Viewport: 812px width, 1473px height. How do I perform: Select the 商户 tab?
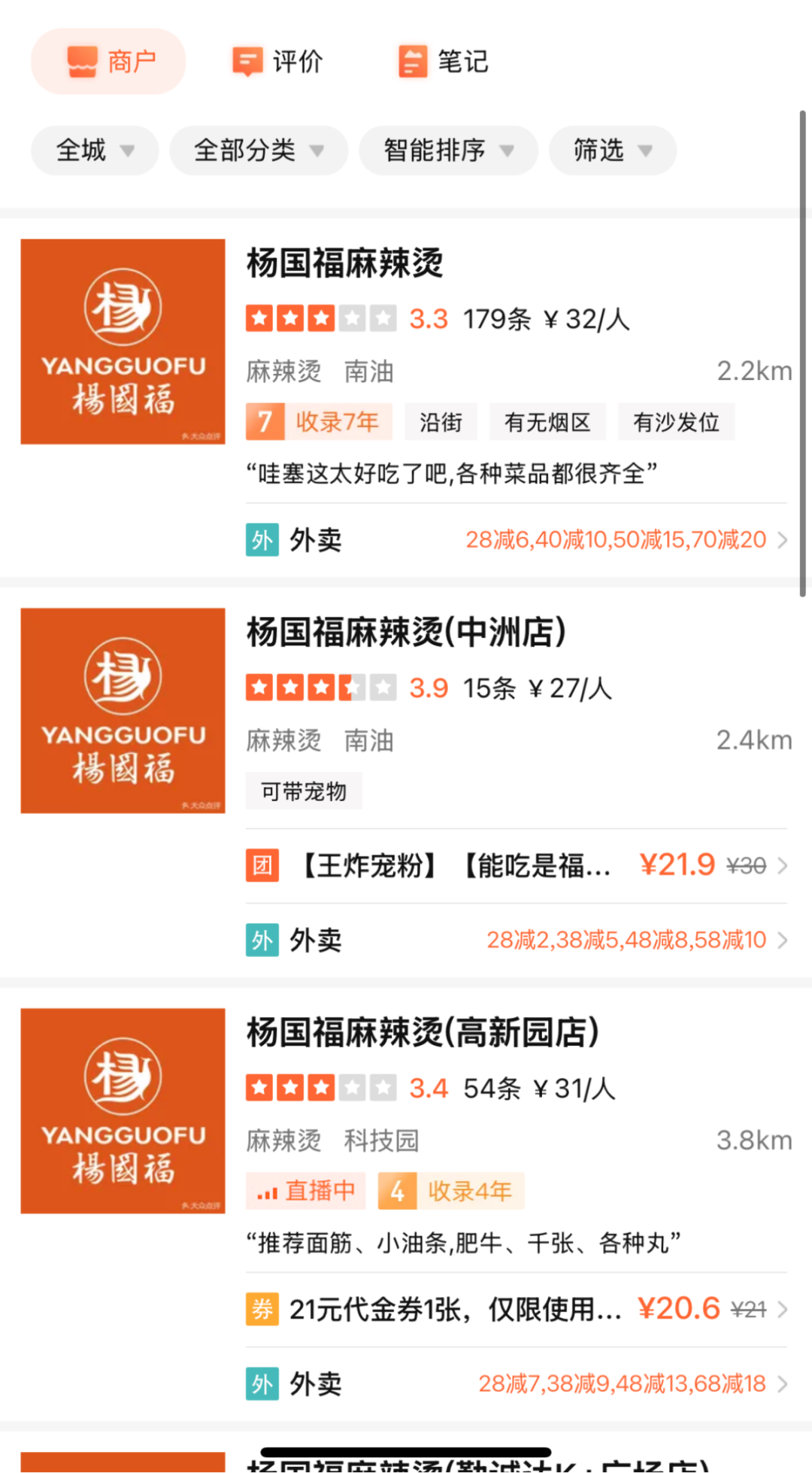[108, 61]
